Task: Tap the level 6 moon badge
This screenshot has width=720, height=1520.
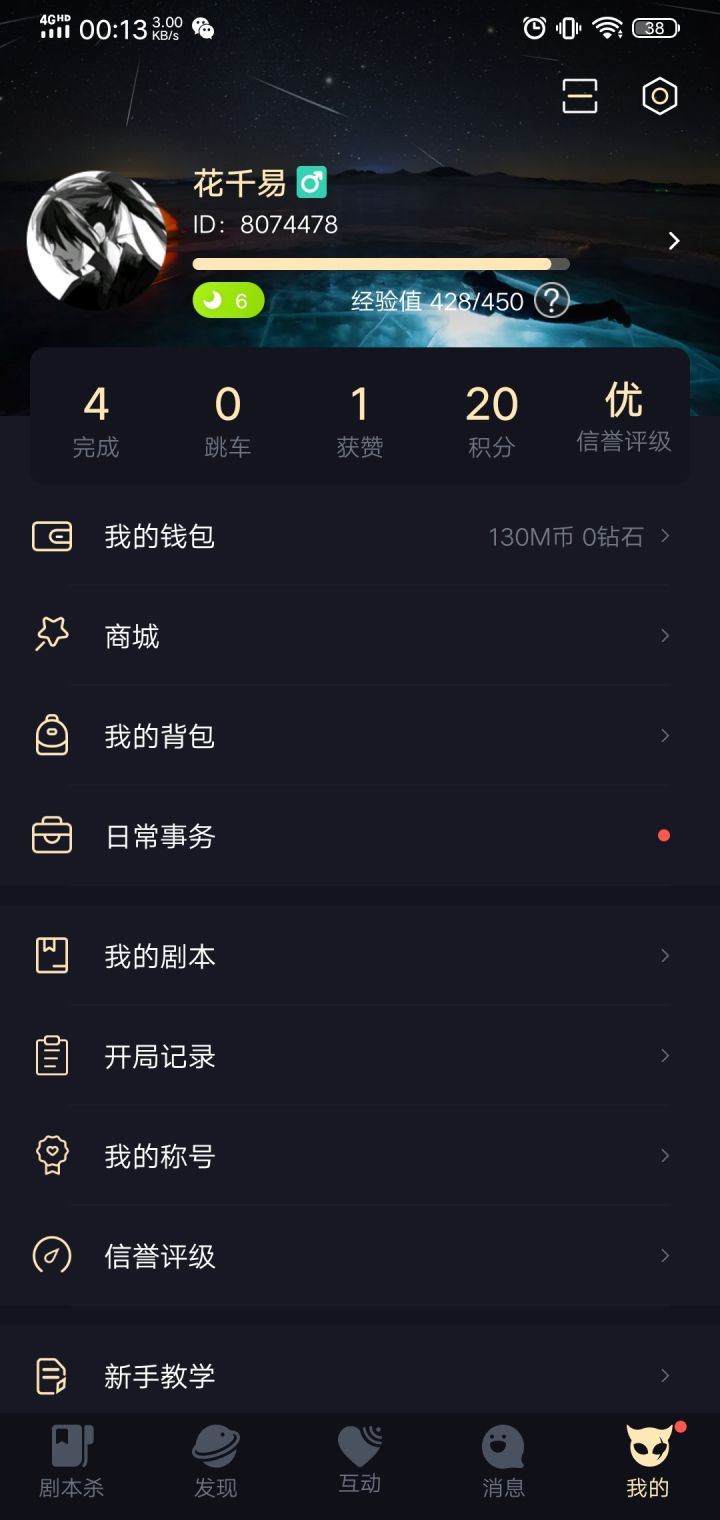Action: pyautogui.click(x=228, y=300)
